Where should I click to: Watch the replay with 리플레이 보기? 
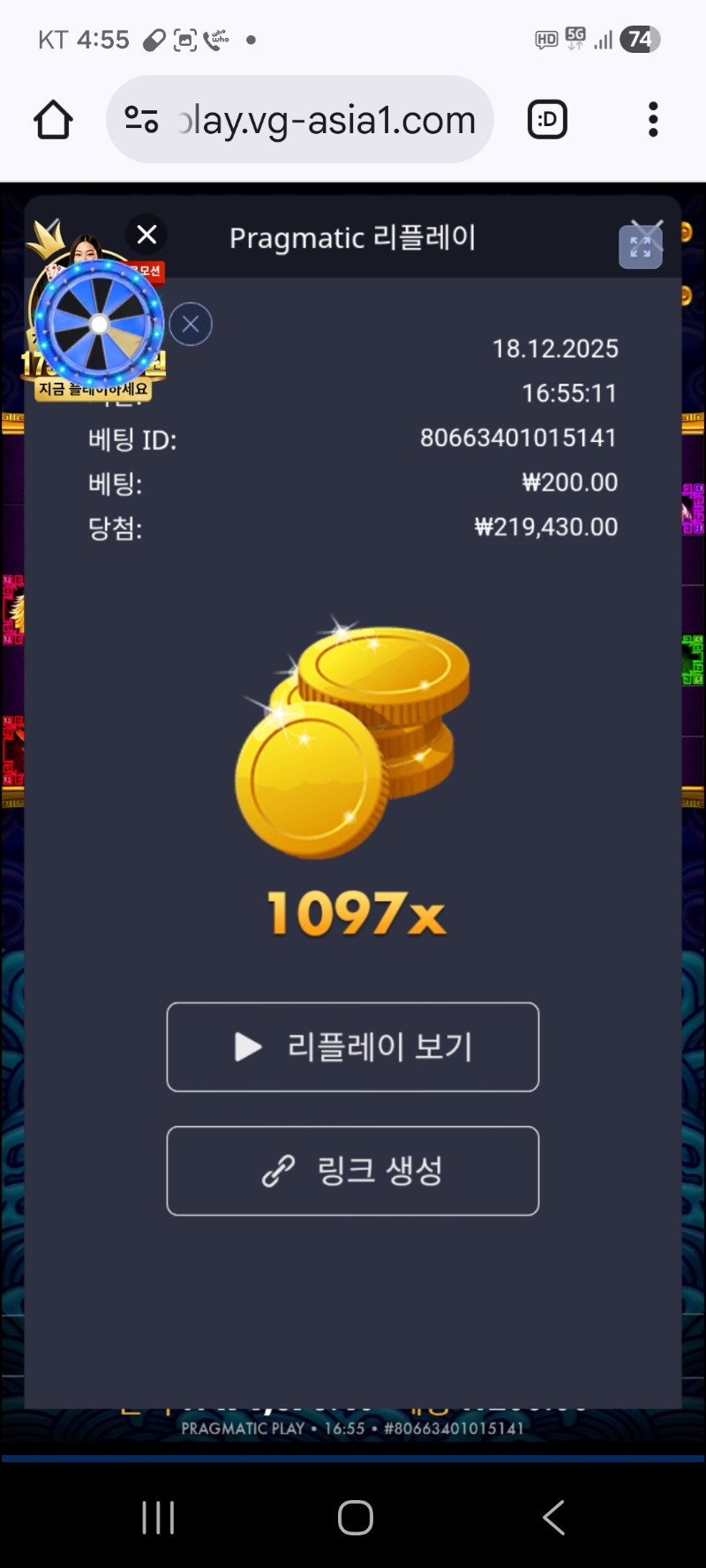353,1047
